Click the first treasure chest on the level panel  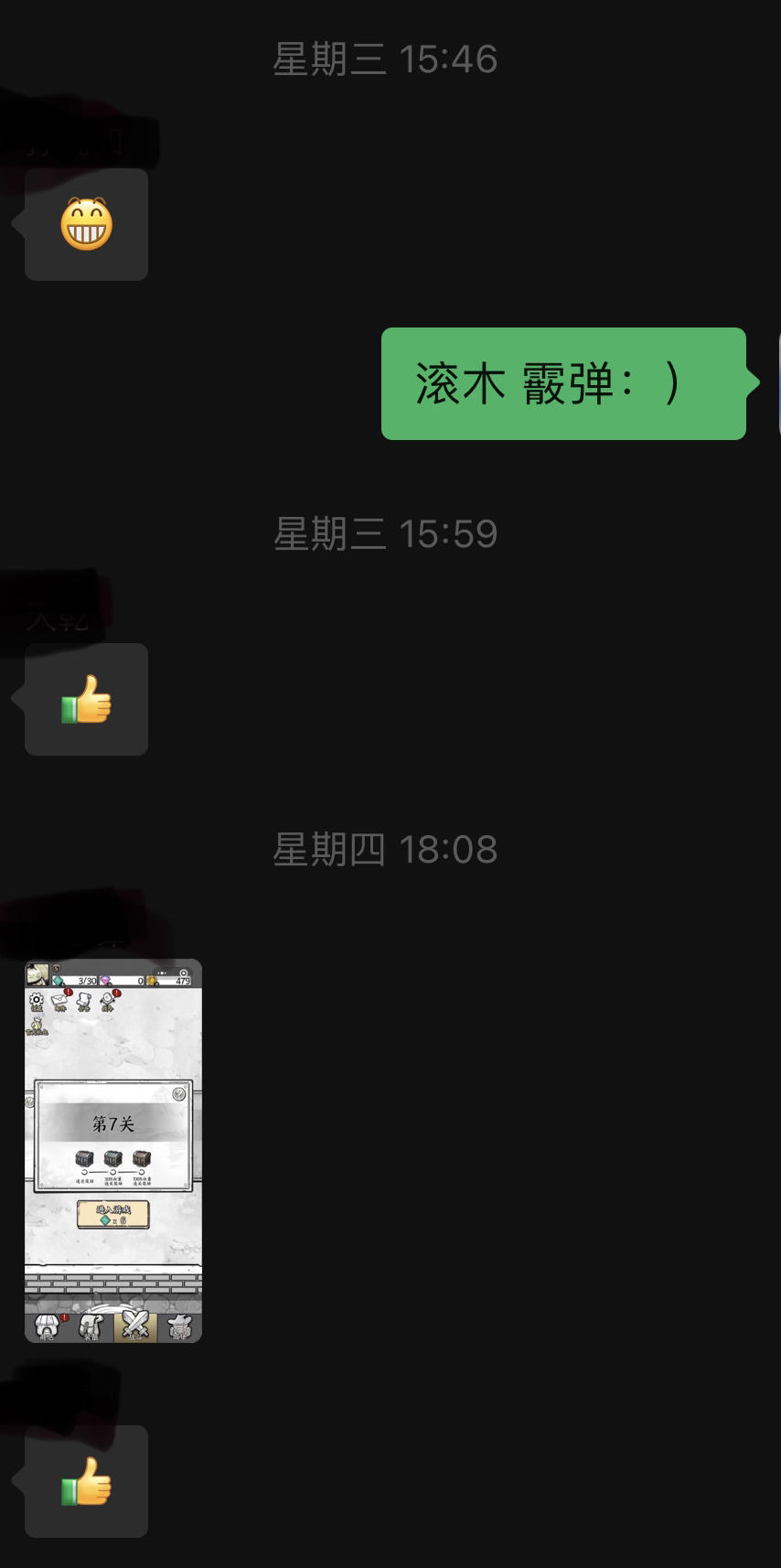pyautogui.click(x=84, y=1159)
